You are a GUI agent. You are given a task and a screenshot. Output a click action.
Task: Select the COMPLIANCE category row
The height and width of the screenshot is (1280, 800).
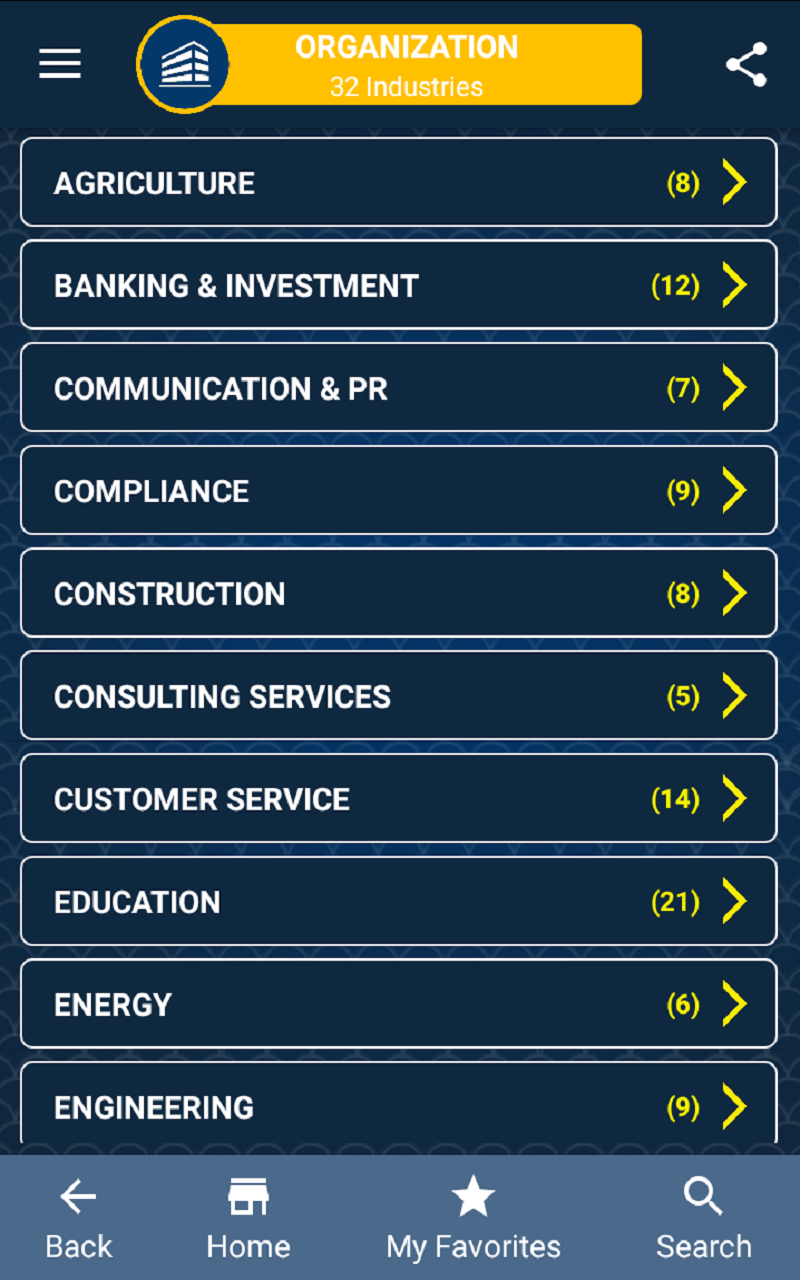(x=300, y=490)
